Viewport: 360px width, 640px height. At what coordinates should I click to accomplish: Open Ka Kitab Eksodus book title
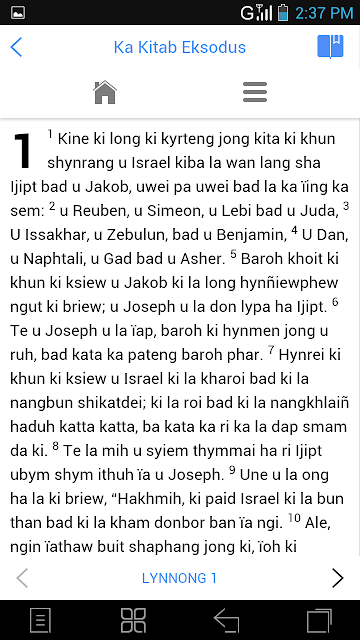[x=180, y=47]
